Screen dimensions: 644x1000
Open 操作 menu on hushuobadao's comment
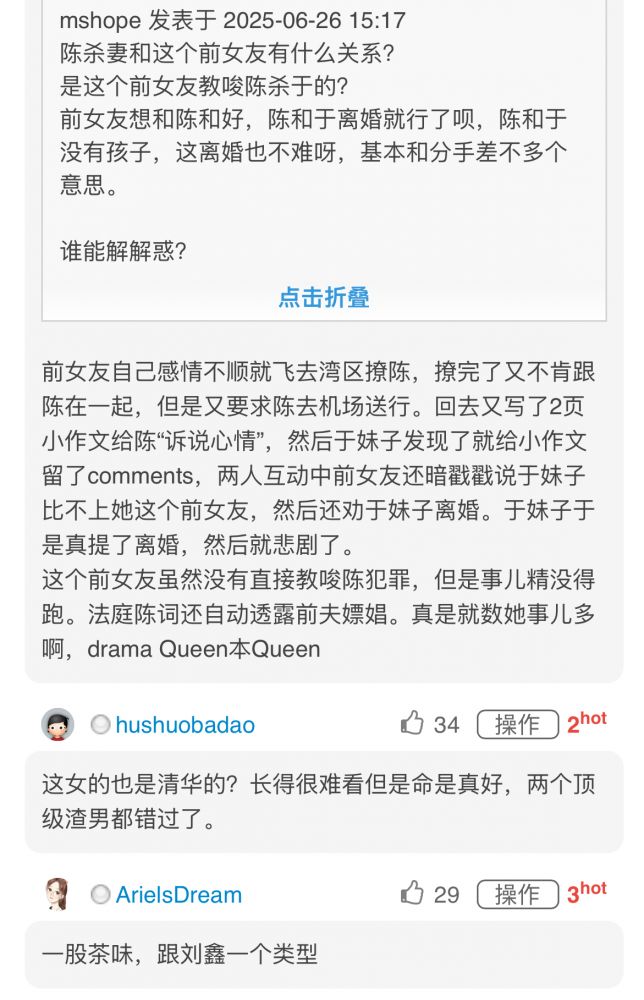click(517, 724)
